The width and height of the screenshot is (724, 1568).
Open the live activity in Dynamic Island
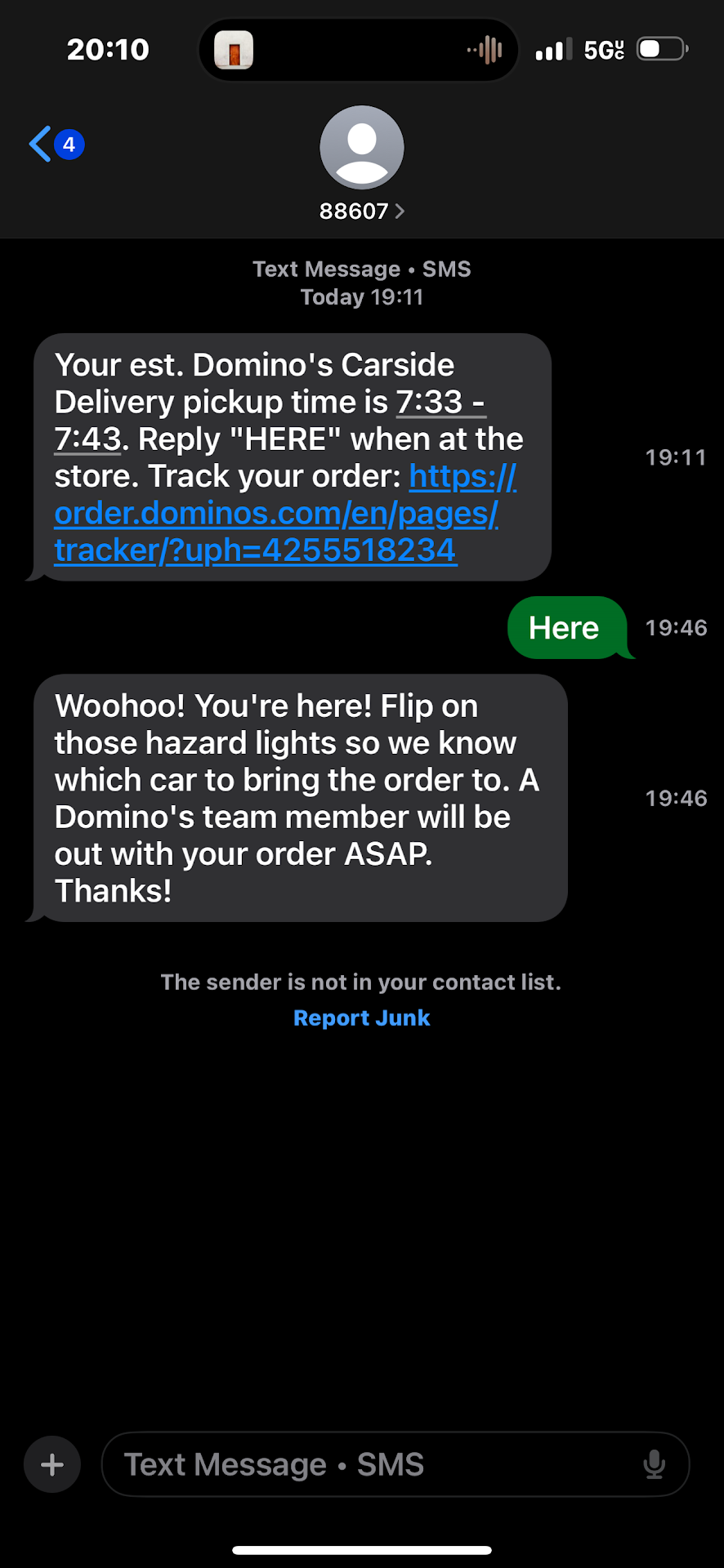358,51
